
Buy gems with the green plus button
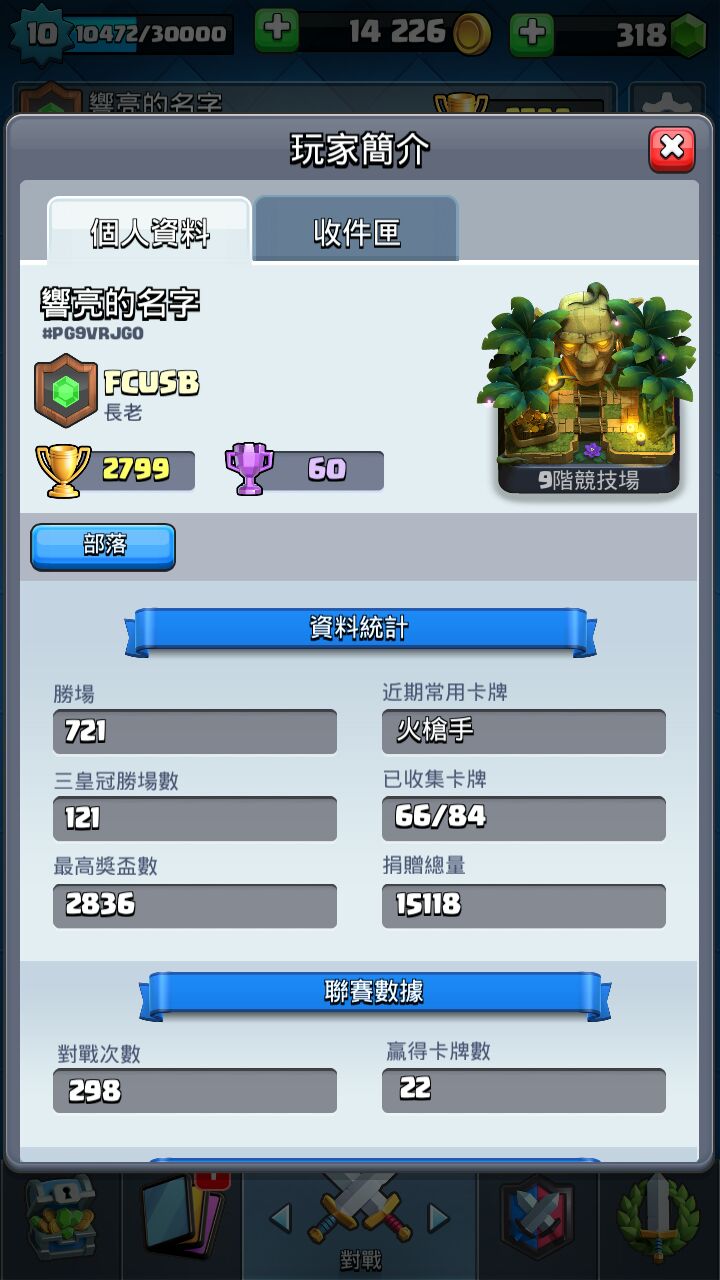pyautogui.click(x=532, y=34)
